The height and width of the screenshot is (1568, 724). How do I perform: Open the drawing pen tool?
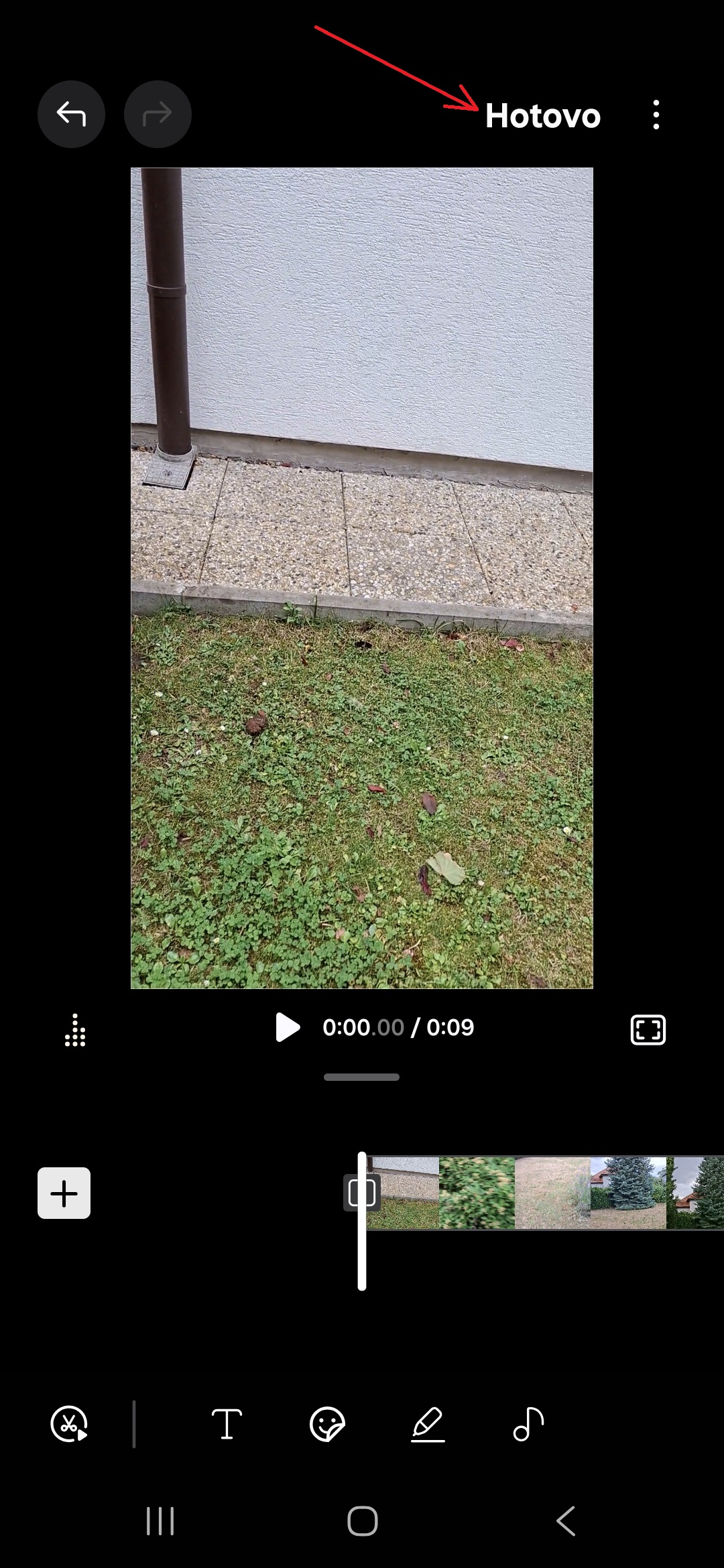[428, 1424]
